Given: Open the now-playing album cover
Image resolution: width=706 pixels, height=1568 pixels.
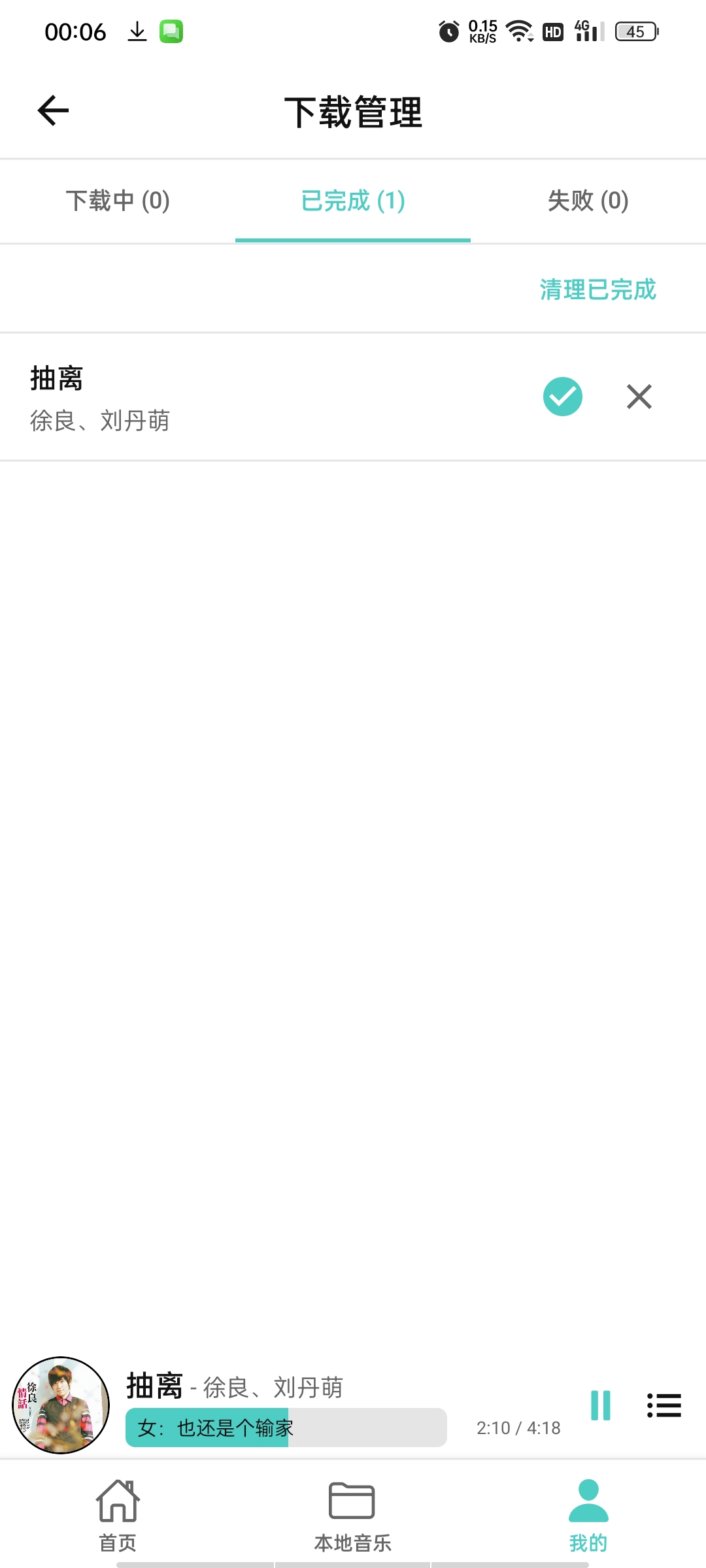Looking at the screenshot, I should pyautogui.click(x=61, y=1405).
